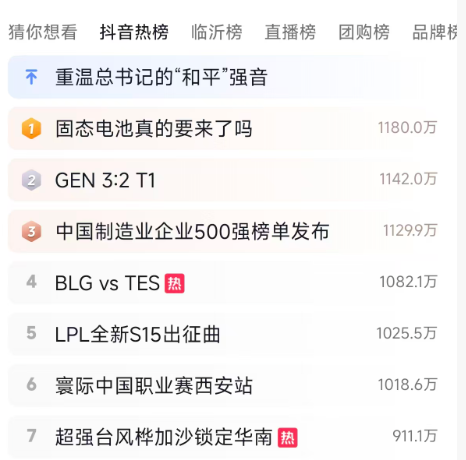Go to the 团购榜 tab
This screenshot has height=460, width=466.
click(x=364, y=32)
